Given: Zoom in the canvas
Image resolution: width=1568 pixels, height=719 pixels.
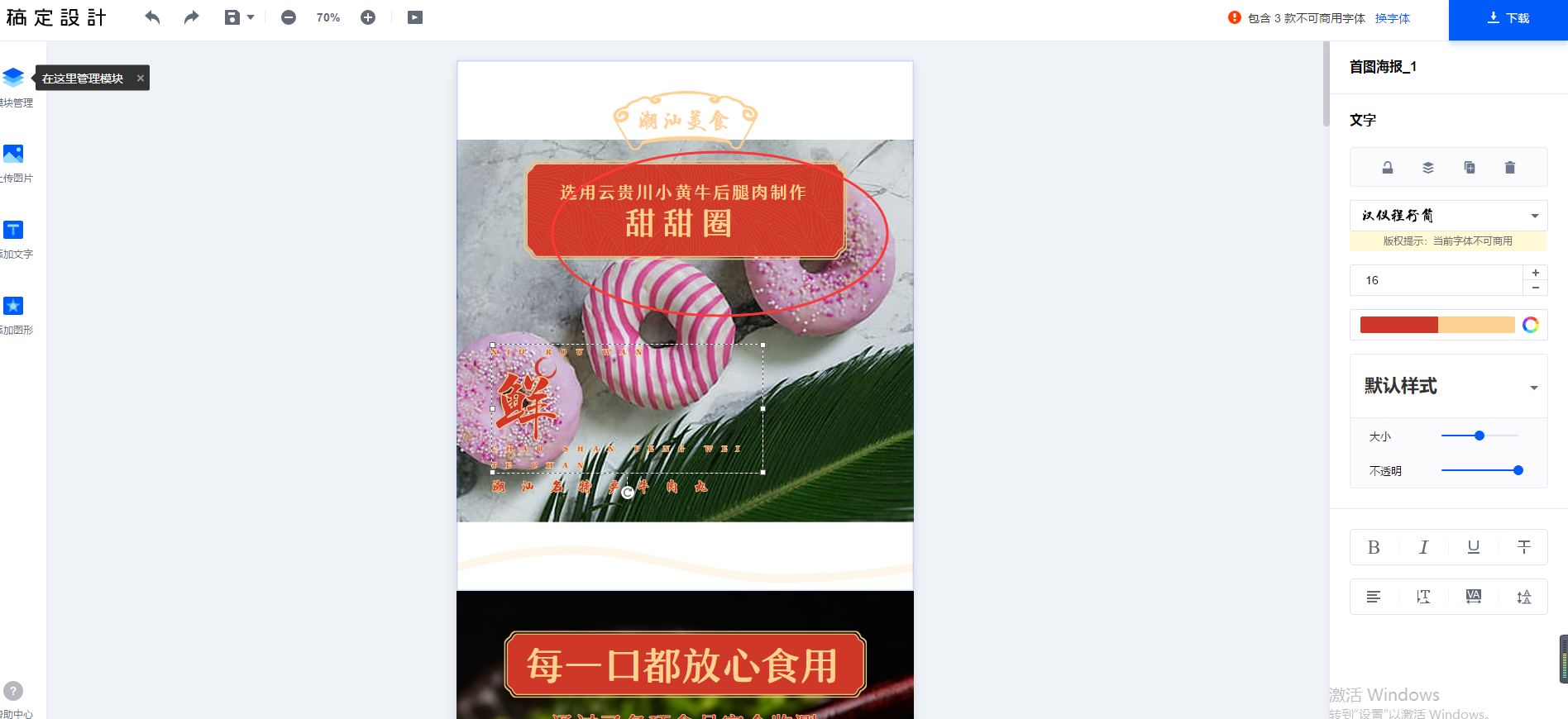Looking at the screenshot, I should 368,17.
